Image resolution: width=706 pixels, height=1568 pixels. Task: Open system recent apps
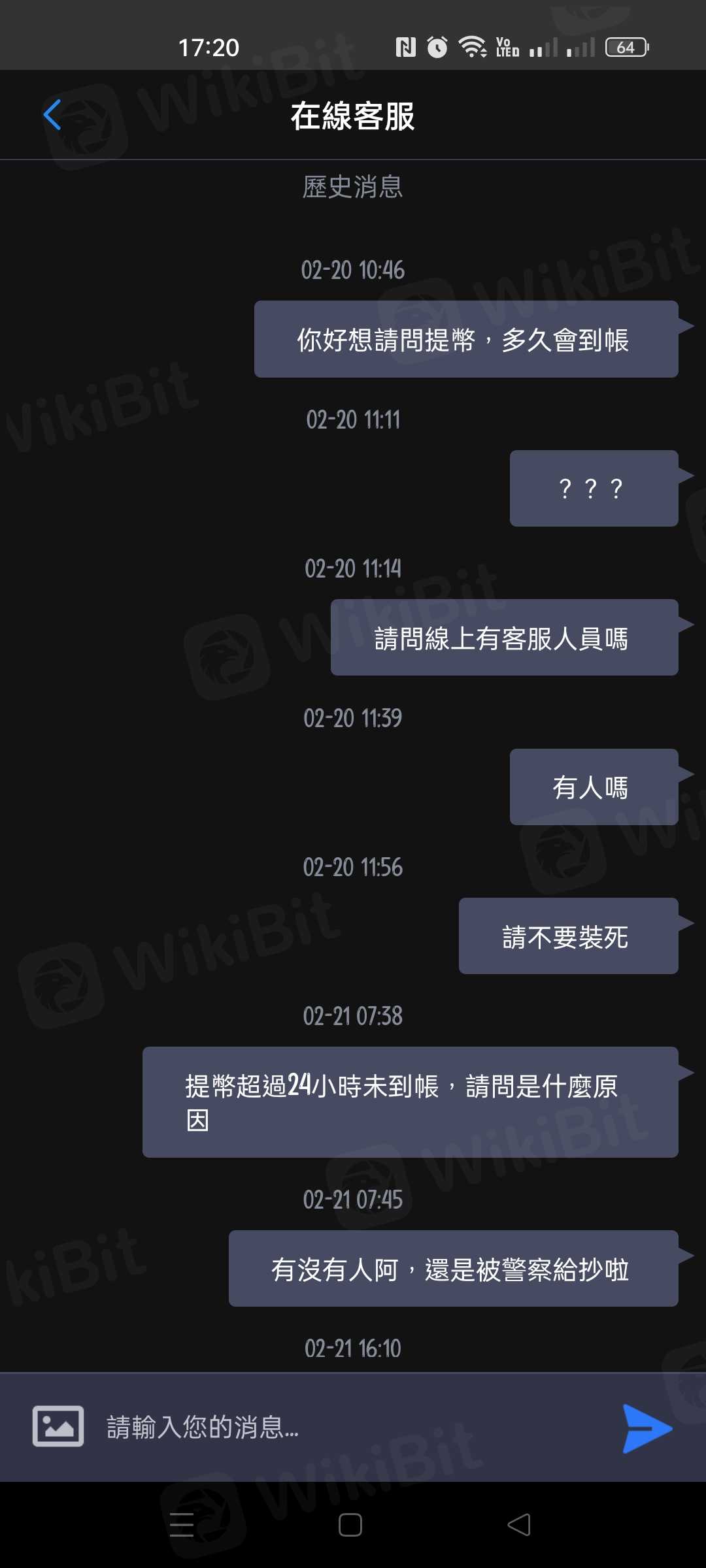point(182,1525)
